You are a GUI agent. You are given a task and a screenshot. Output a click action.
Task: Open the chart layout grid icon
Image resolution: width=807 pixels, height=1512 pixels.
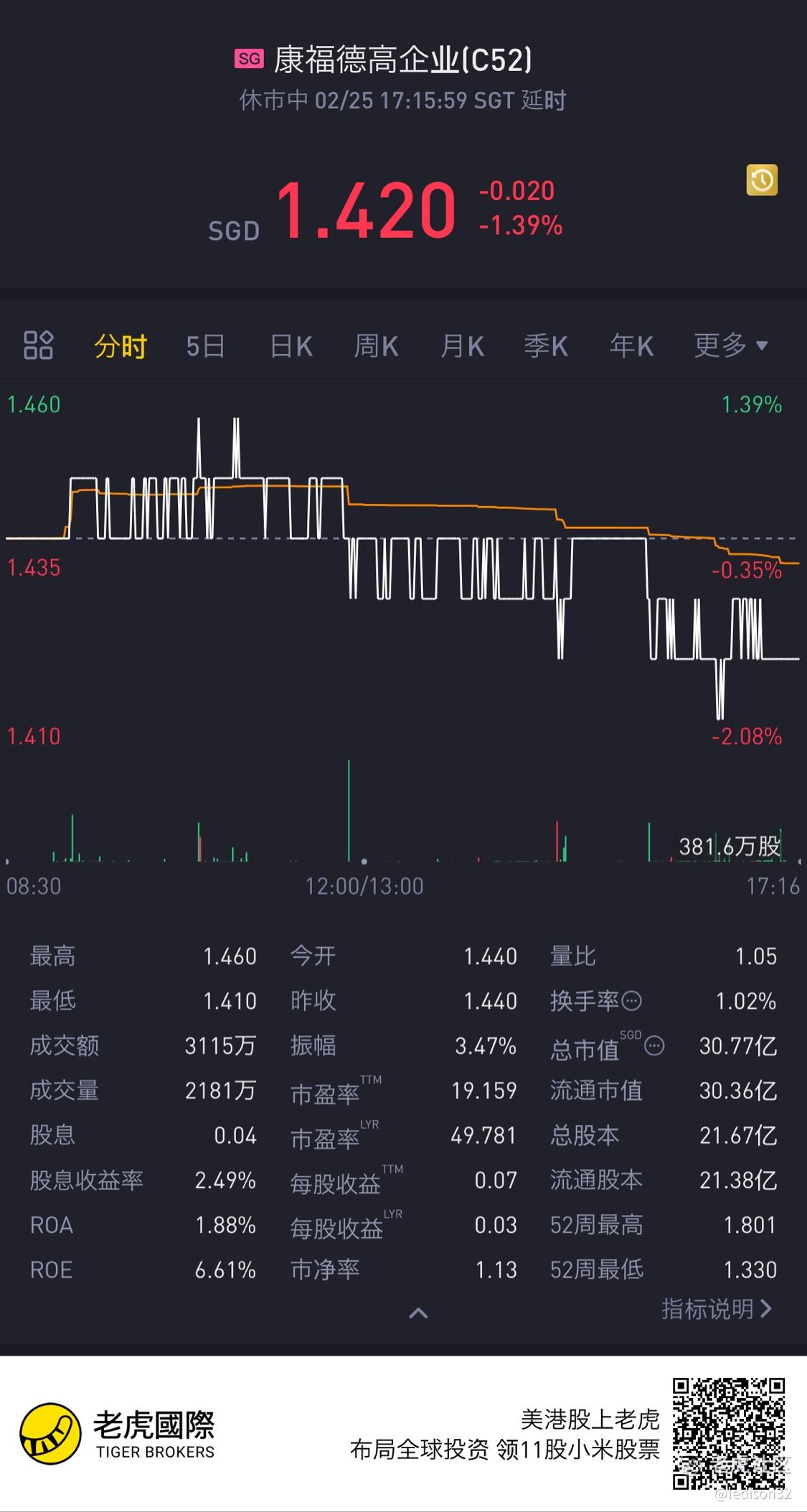(x=38, y=345)
